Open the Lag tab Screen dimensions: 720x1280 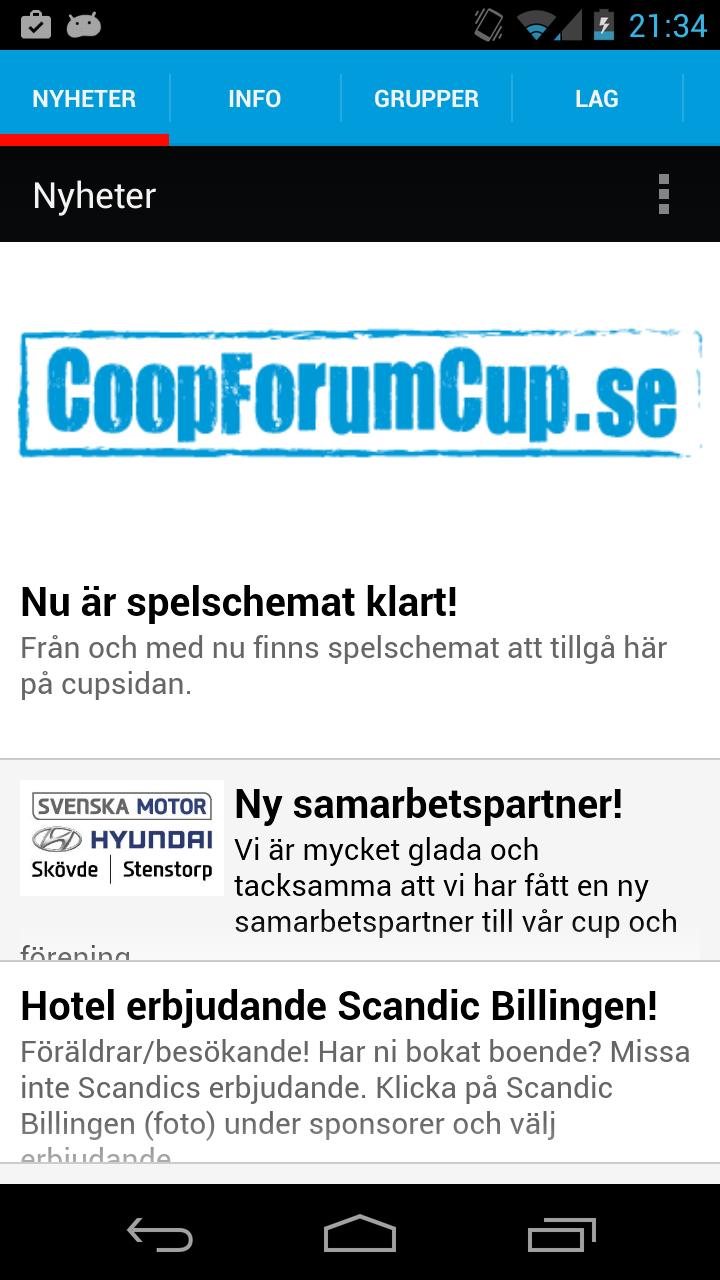[x=597, y=99]
